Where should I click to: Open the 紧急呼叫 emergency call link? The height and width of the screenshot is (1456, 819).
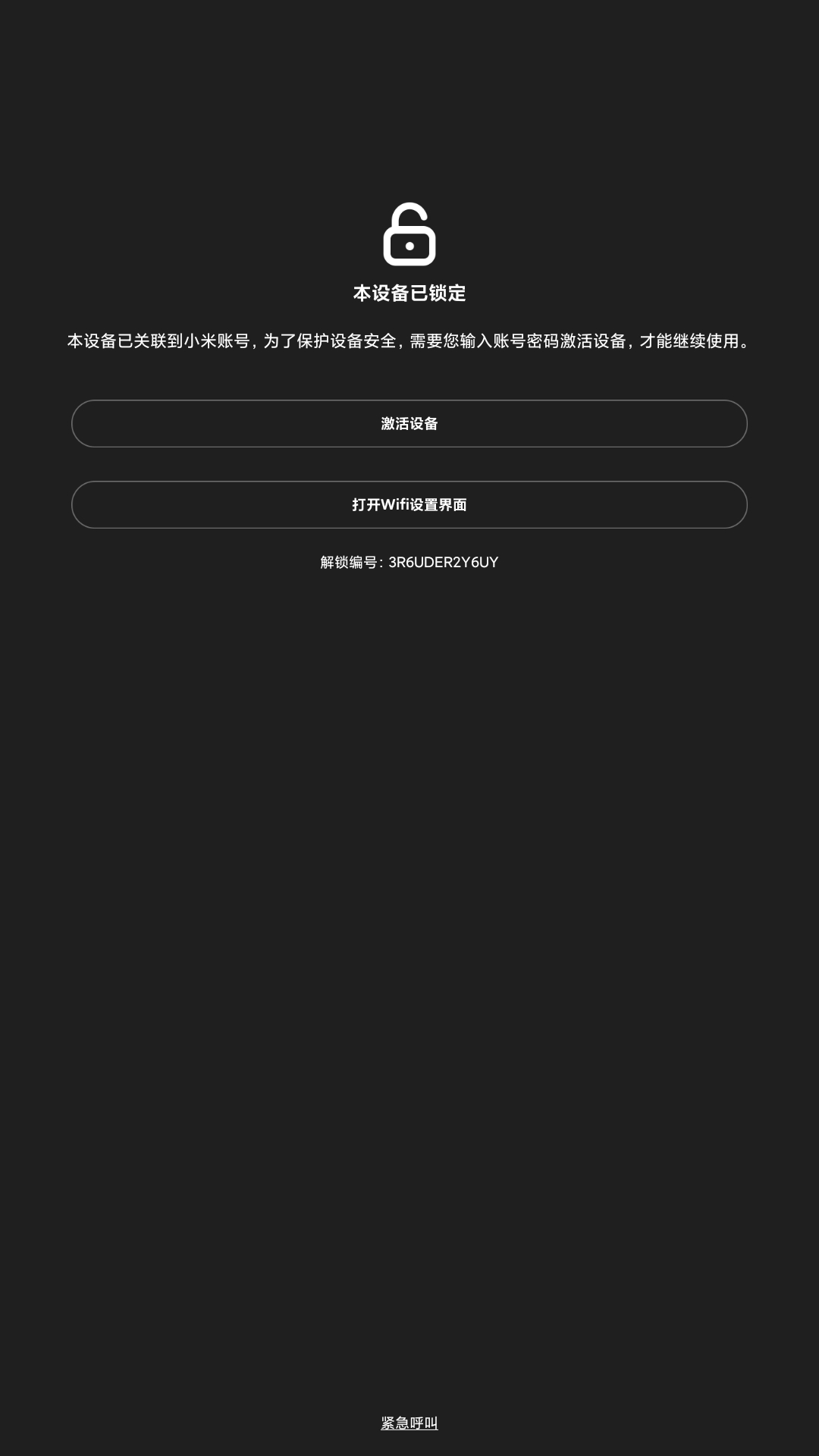pos(409,1423)
